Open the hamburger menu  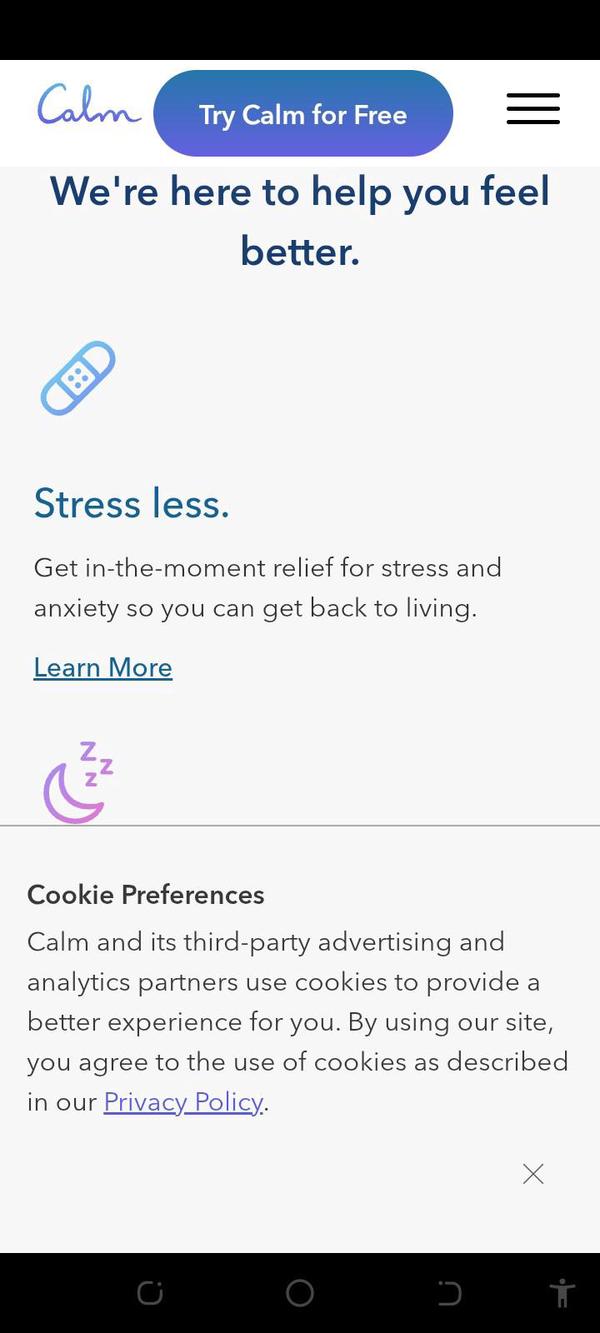533,109
